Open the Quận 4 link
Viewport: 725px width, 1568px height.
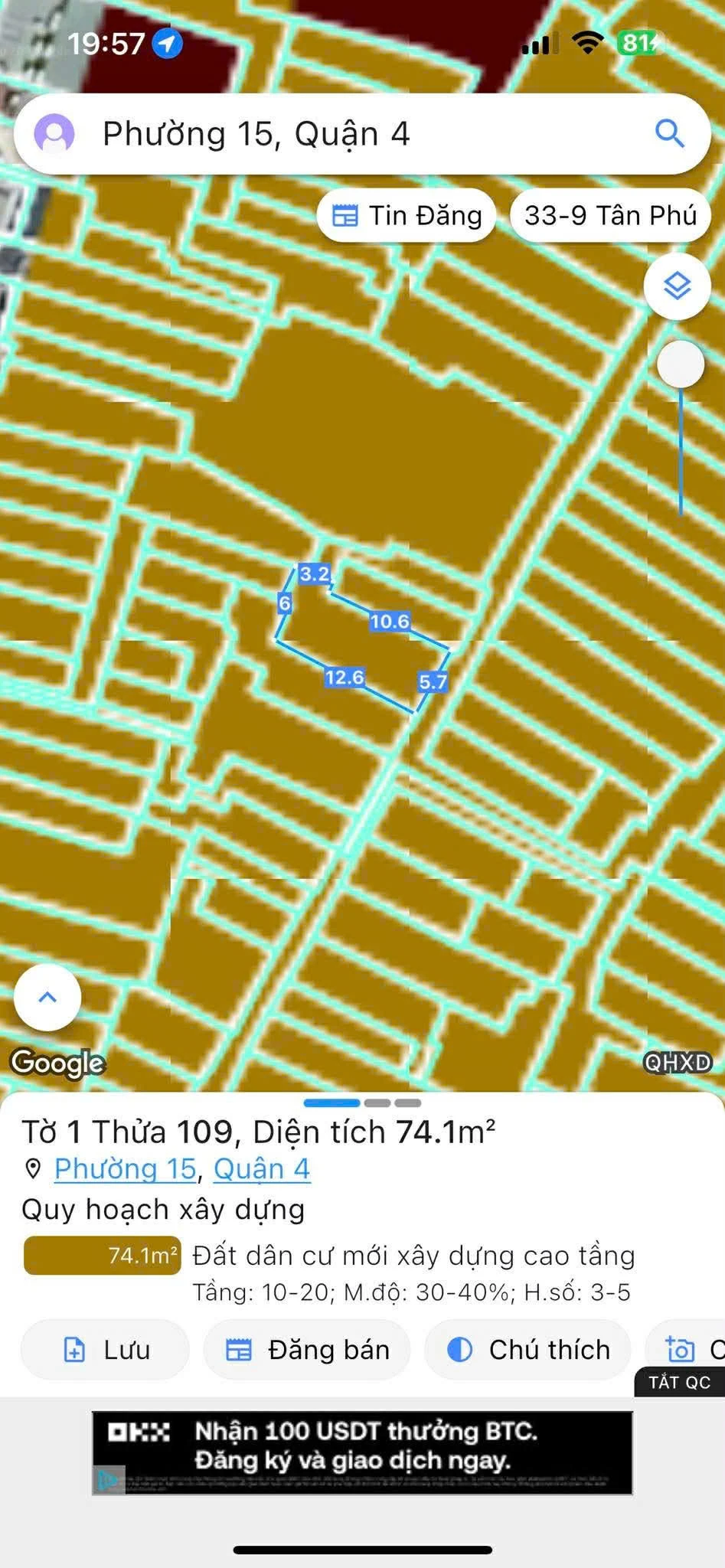coord(262,1169)
